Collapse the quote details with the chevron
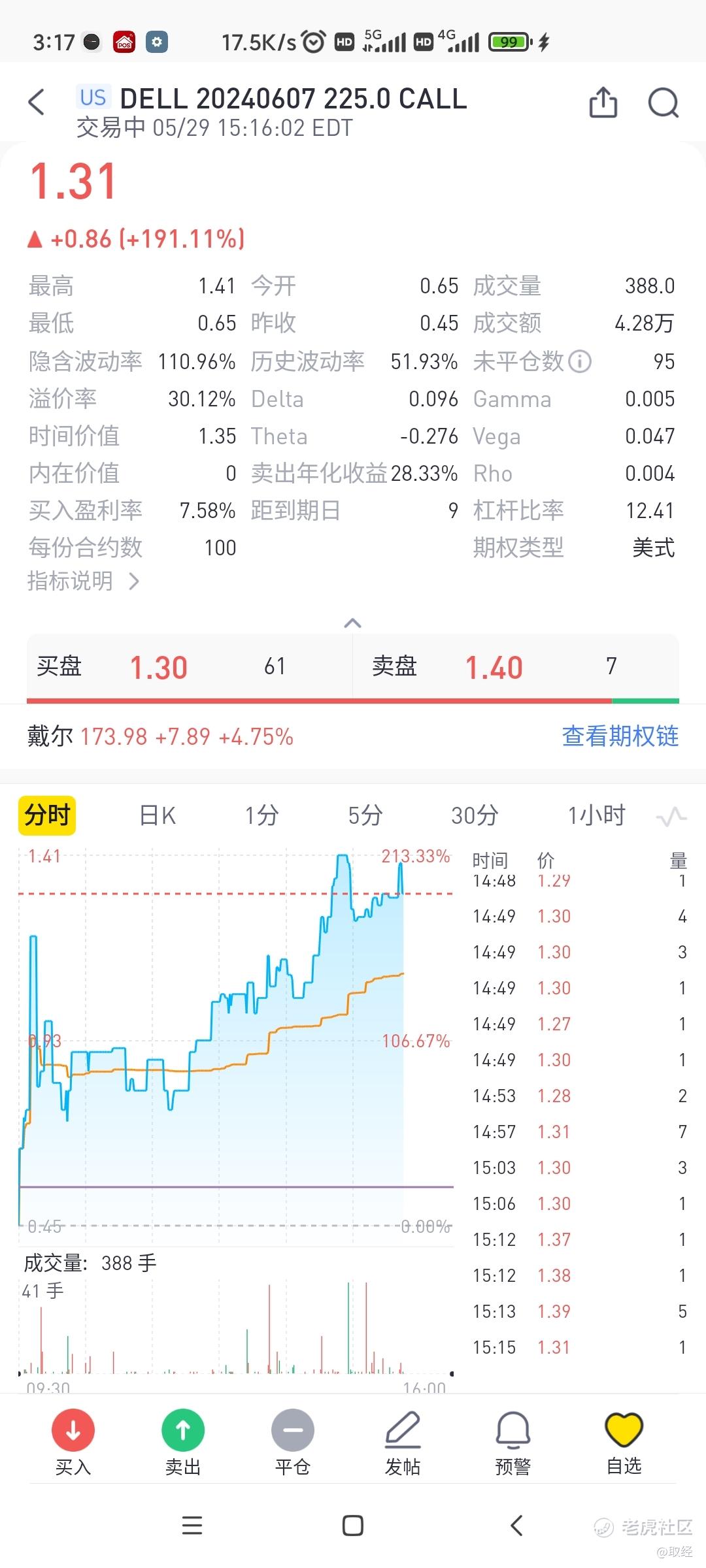706x1568 pixels. tap(352, 623)
